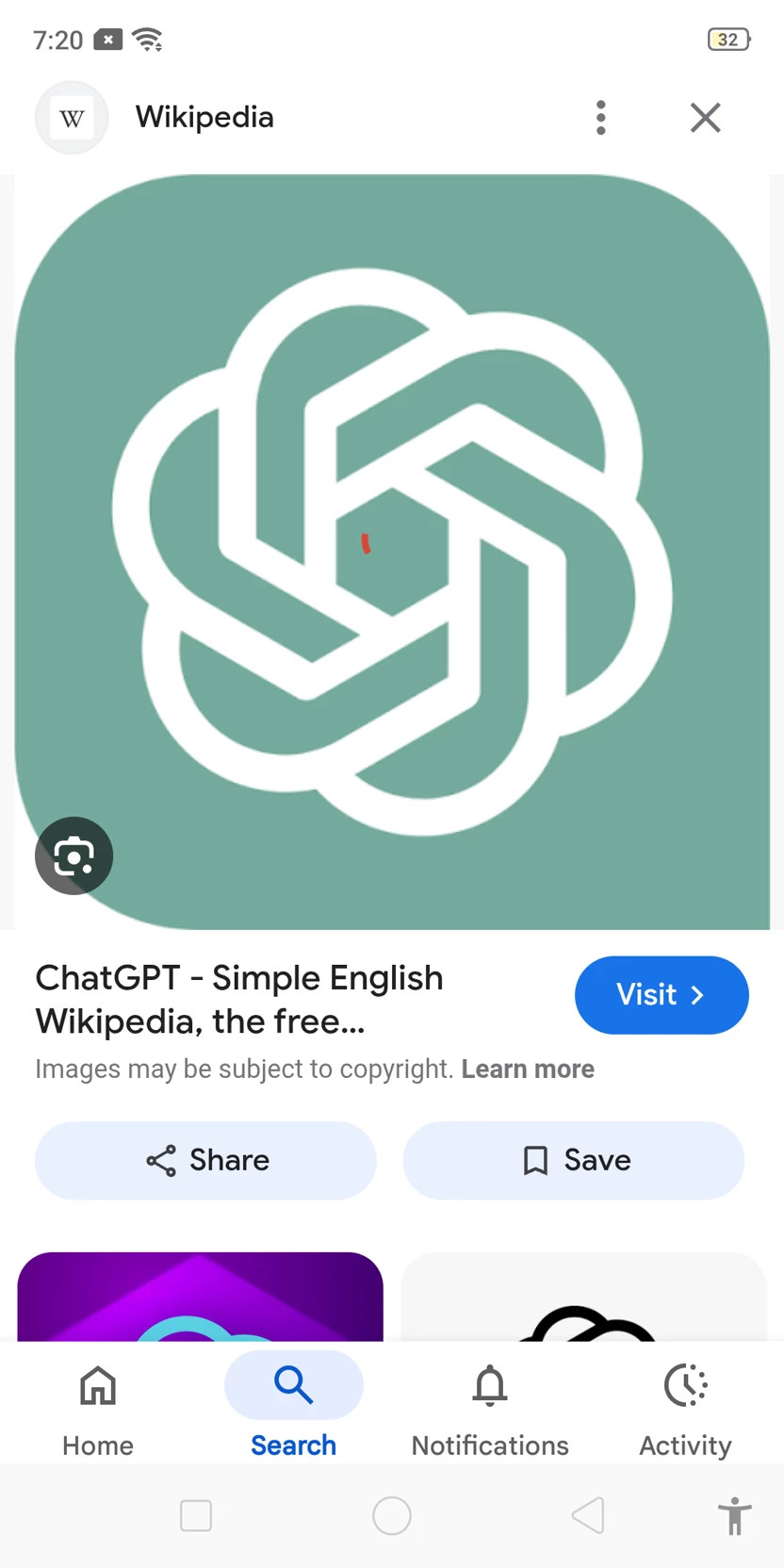
Task: Open the black logo related image
Action: pyautogui.click(x=583, y=1298)
